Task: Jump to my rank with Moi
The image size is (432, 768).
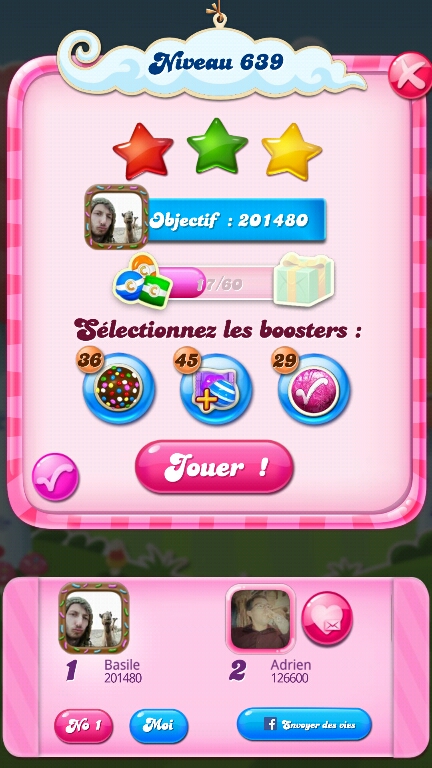Action: pyautogui.click(x=159, y=726)
